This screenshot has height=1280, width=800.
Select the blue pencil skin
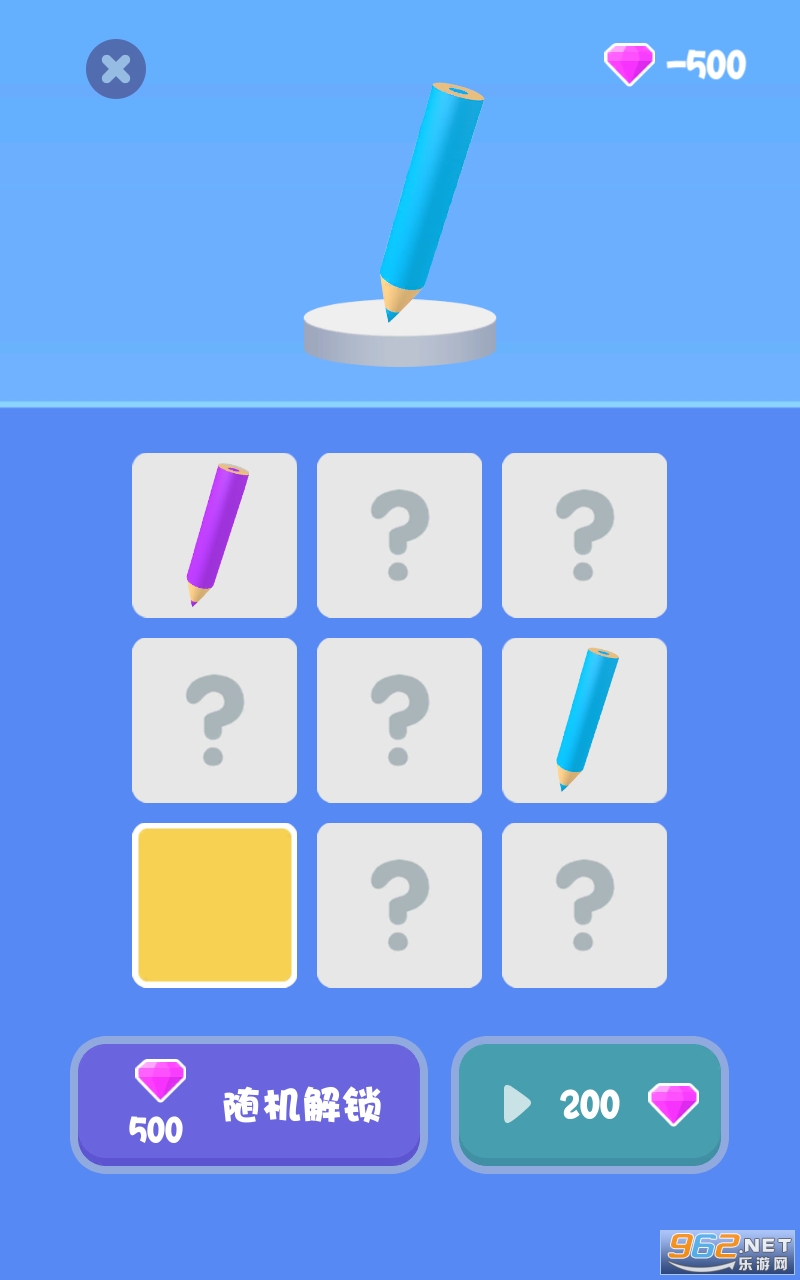tap(584, 720)
